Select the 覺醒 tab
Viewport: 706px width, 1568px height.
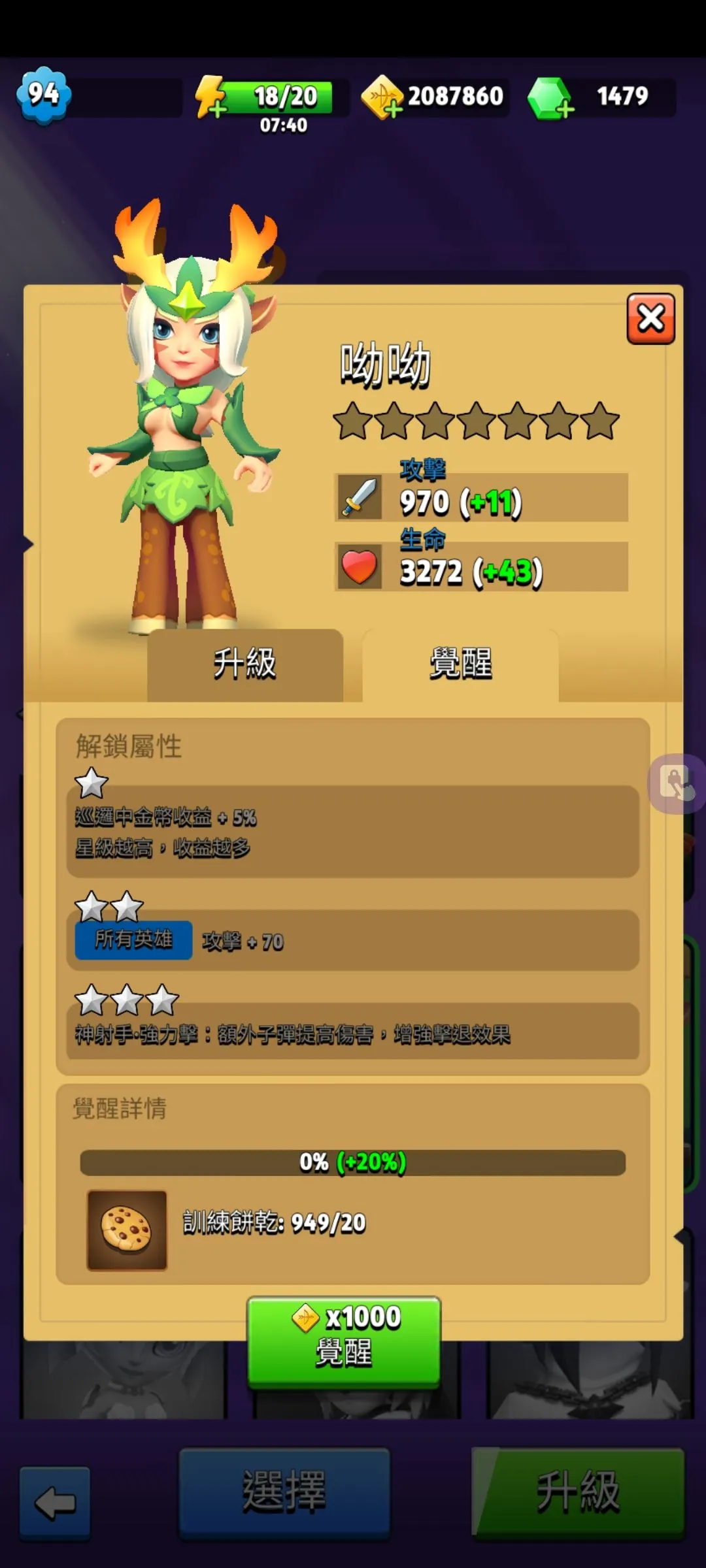[x=460, y=665]
